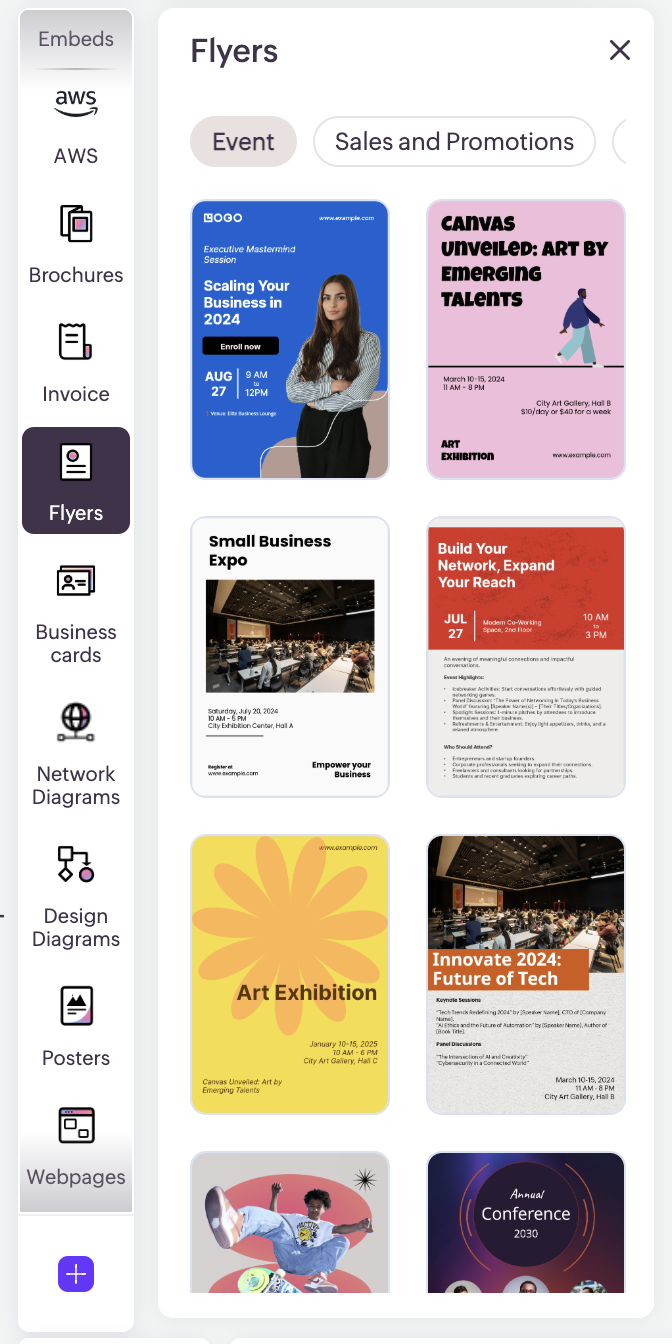Select the Event filter chip
Viewport: 672px width, 1344px height.
point(243,142)
